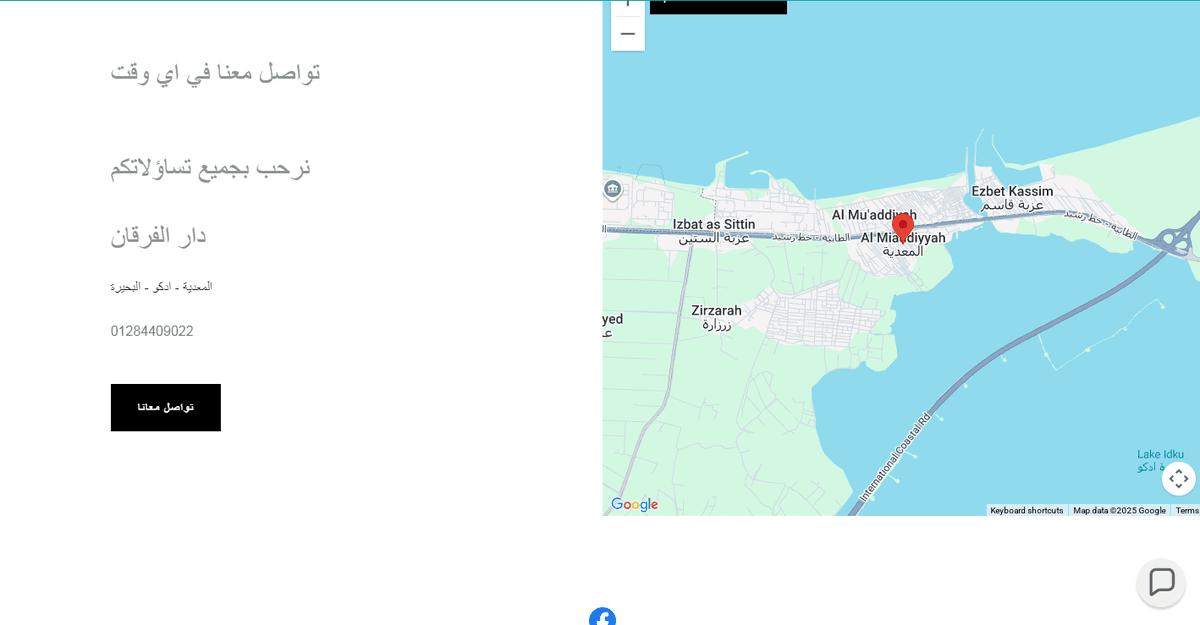Open Google Maps via the Google logo
The height and width of the screenshot is (625, 1200).
click(635, 504)
